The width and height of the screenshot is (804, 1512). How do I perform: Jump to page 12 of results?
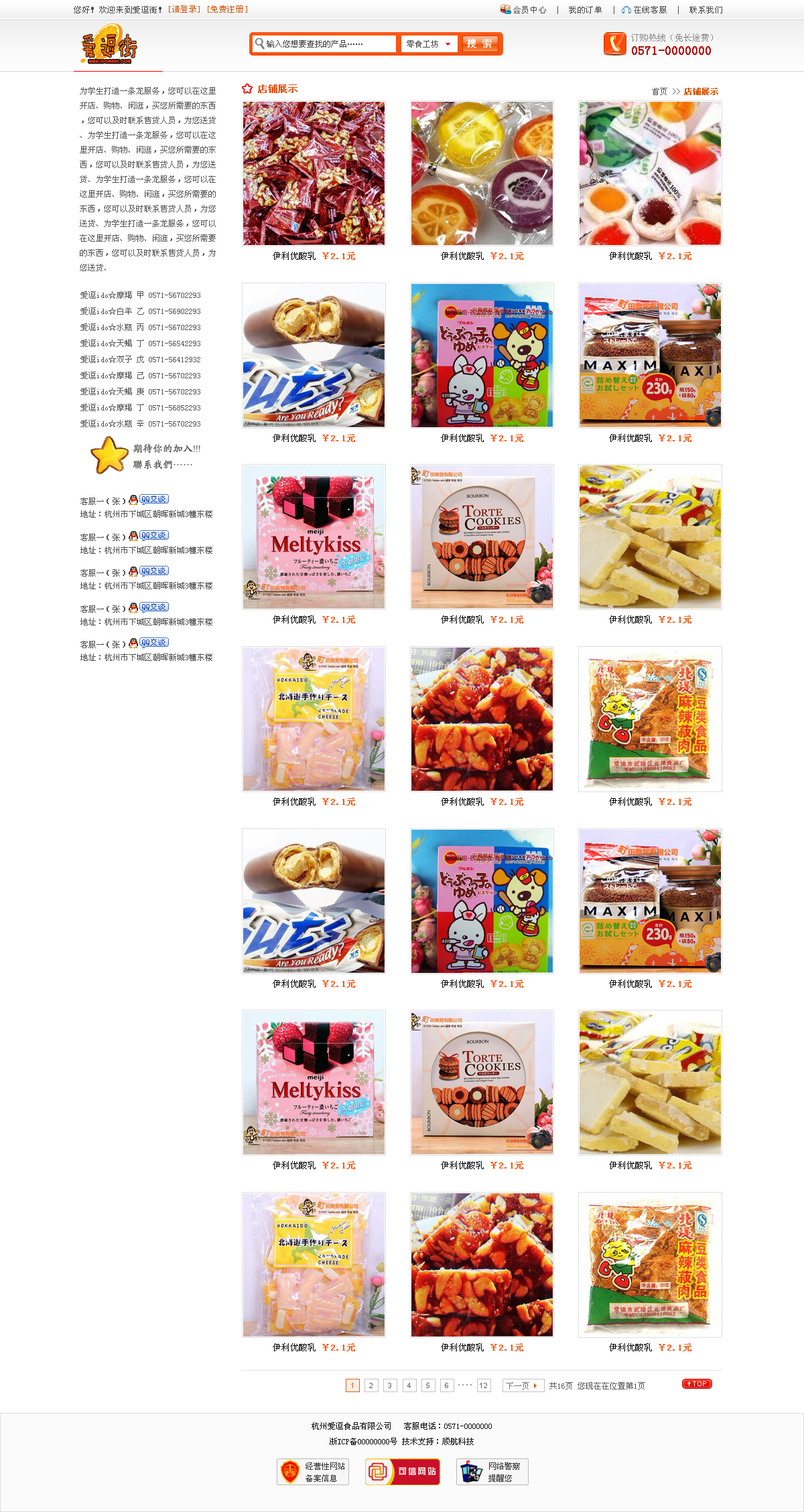483,1385
